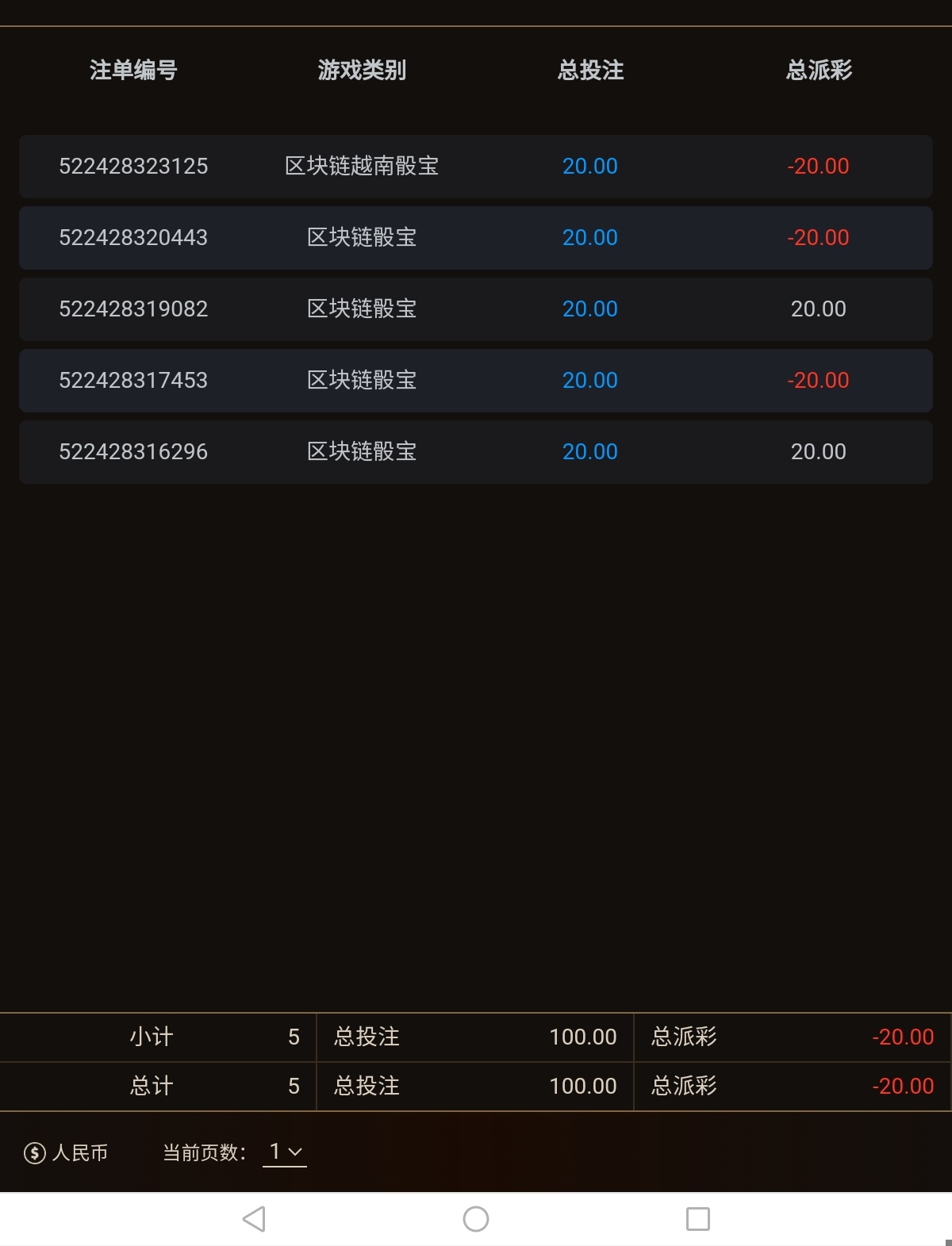The height and width of the screenshot is (1246, 952).
Task: Go back using system back button
Action: tap(254, 1219)
